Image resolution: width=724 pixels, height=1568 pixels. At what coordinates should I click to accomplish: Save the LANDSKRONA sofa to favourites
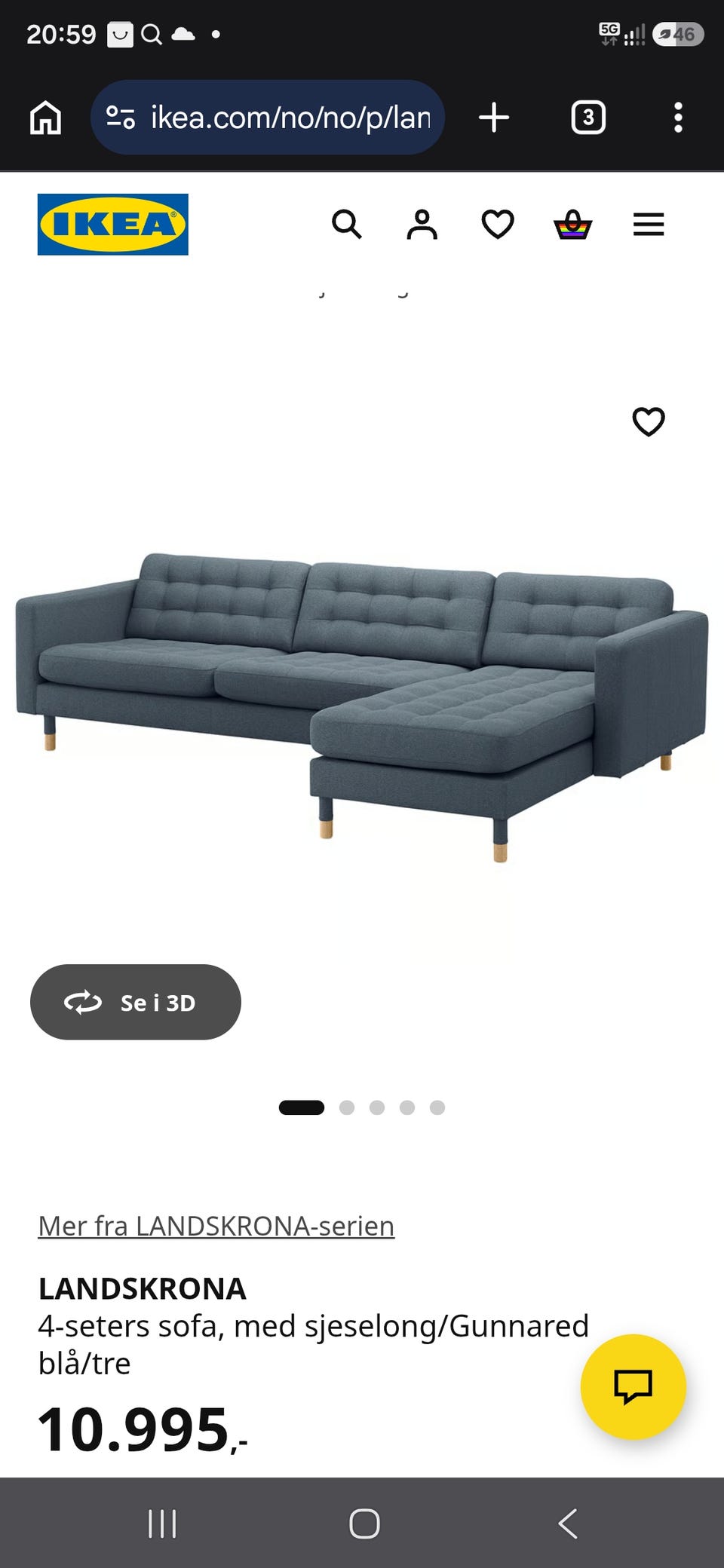[x=649, y=421]
